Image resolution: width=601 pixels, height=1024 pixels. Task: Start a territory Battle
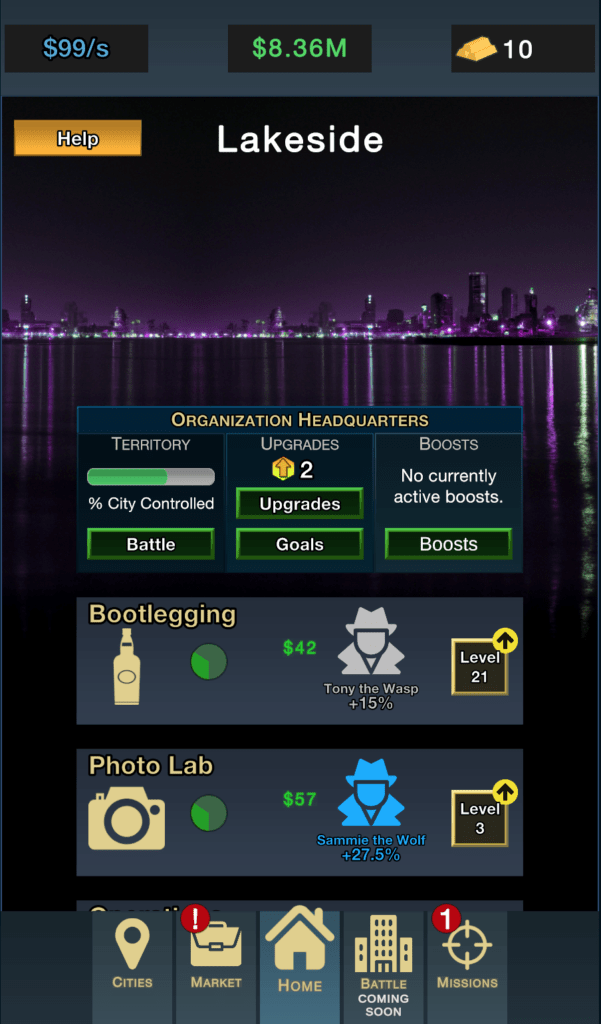click(x=151, y=544)
